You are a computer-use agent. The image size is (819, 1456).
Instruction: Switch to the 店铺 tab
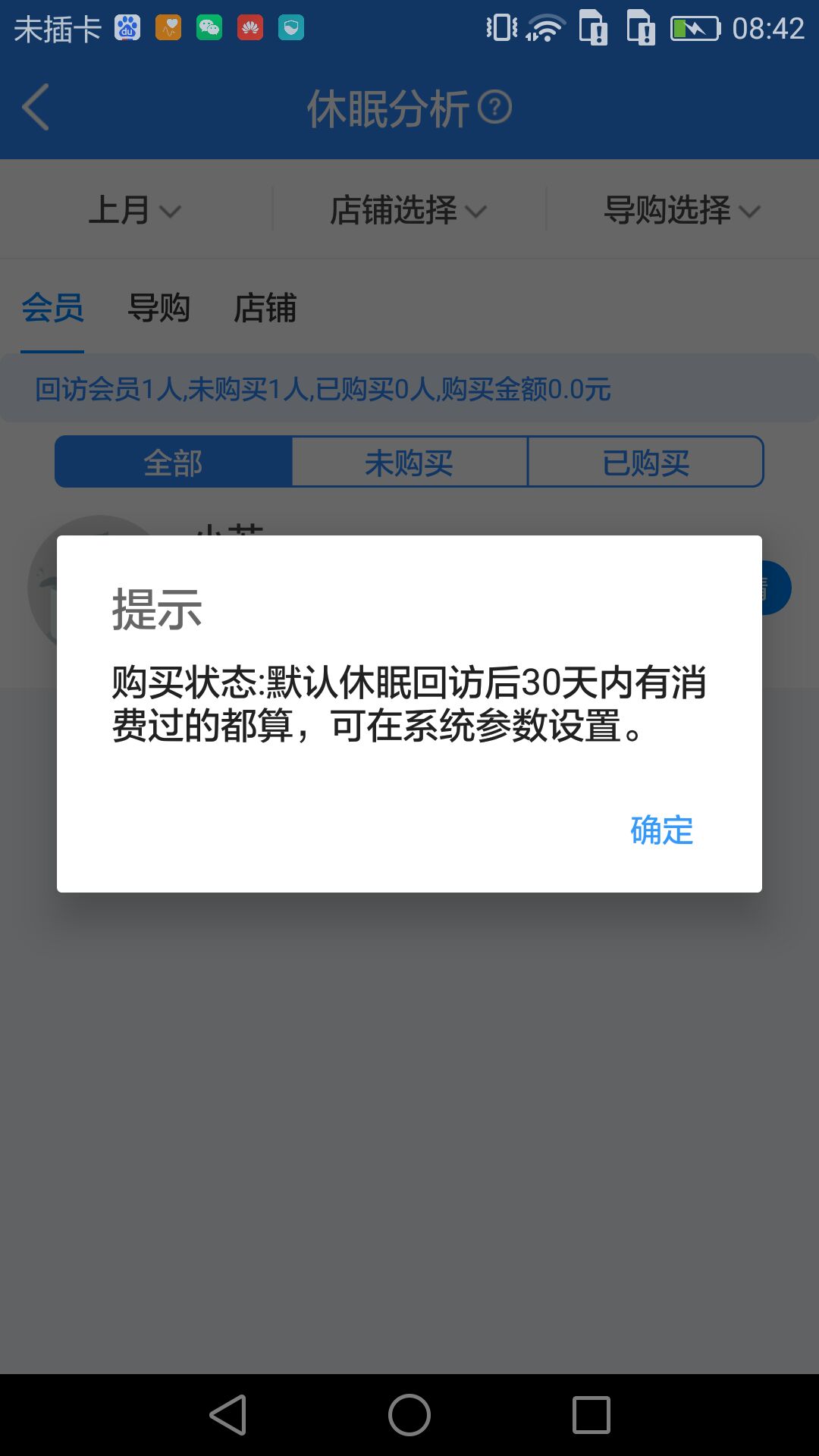tap(265, 308)
